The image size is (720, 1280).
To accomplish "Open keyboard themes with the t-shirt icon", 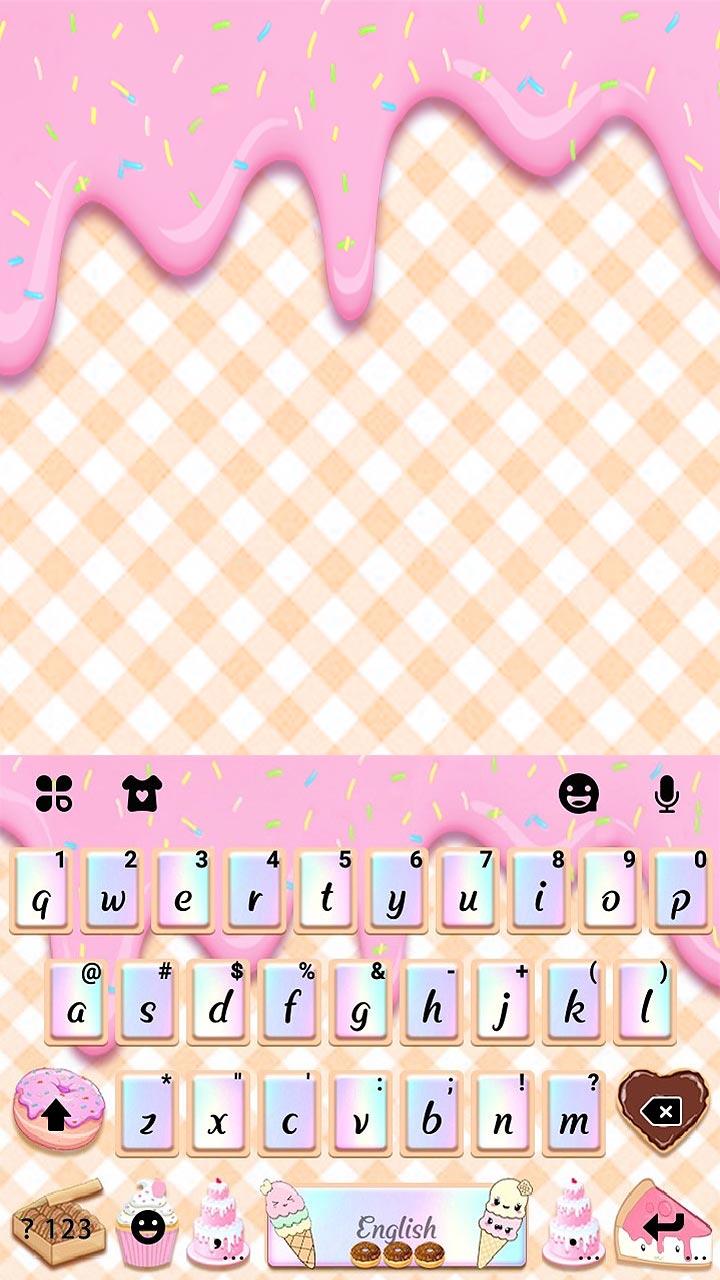I will (x=143, y=792).
